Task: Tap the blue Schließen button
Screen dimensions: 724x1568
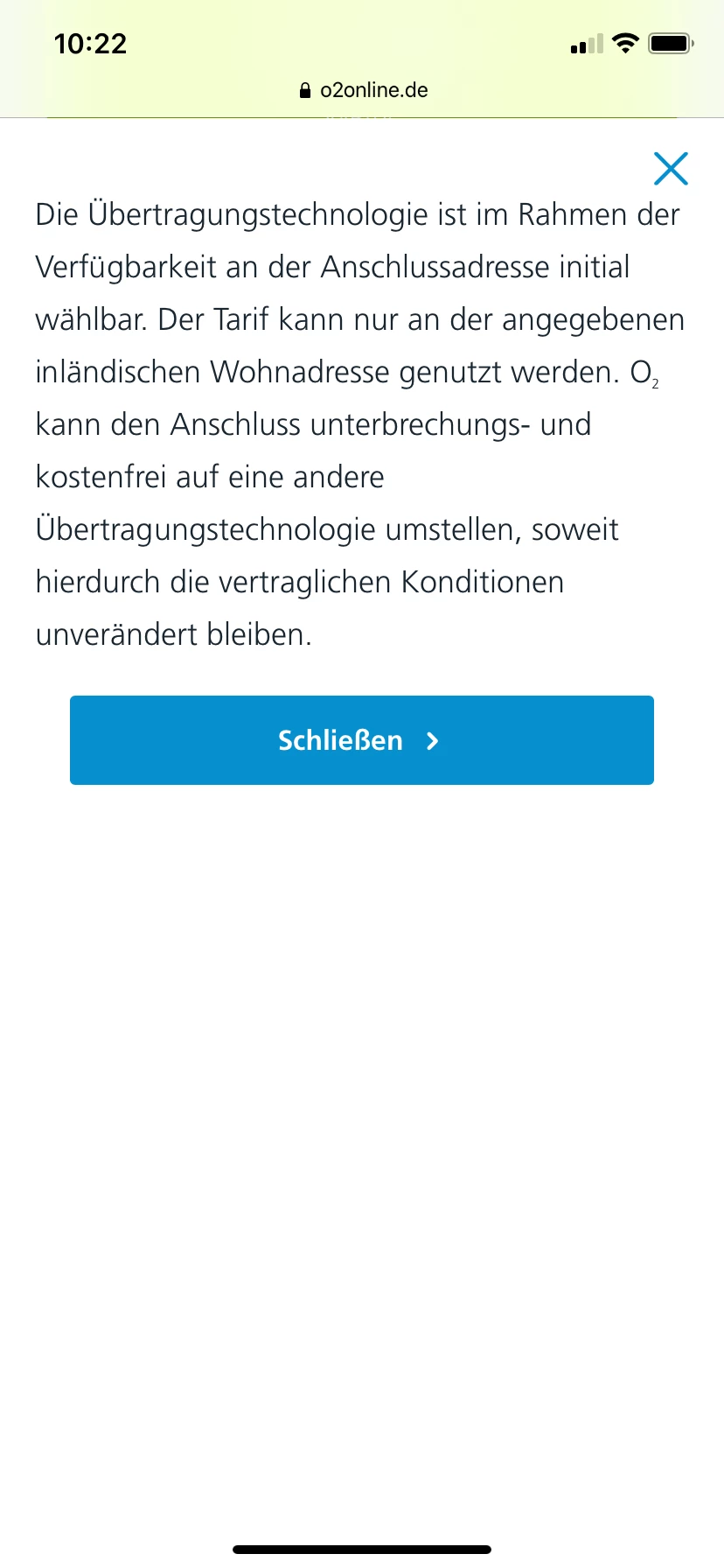Action: tap(362, 740)
